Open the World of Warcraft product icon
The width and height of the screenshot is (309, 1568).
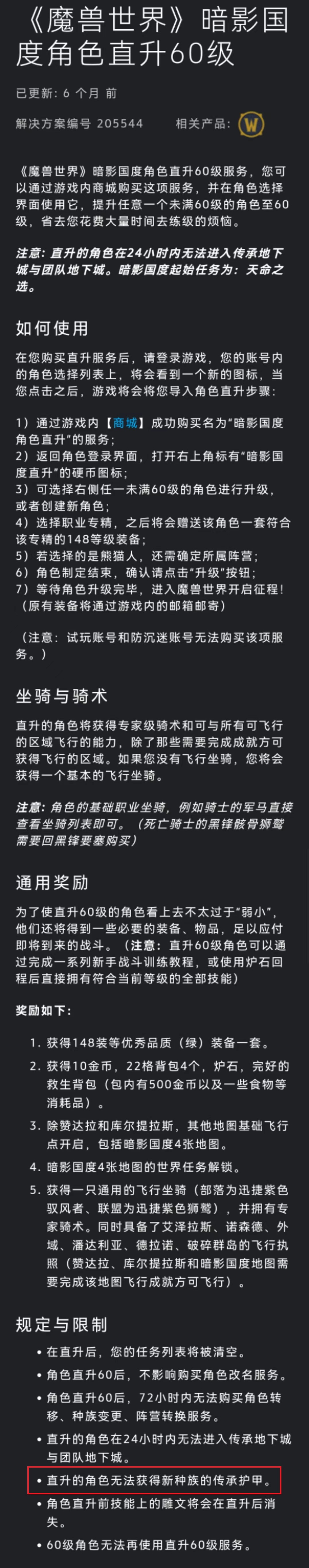[x=250, y=124]
